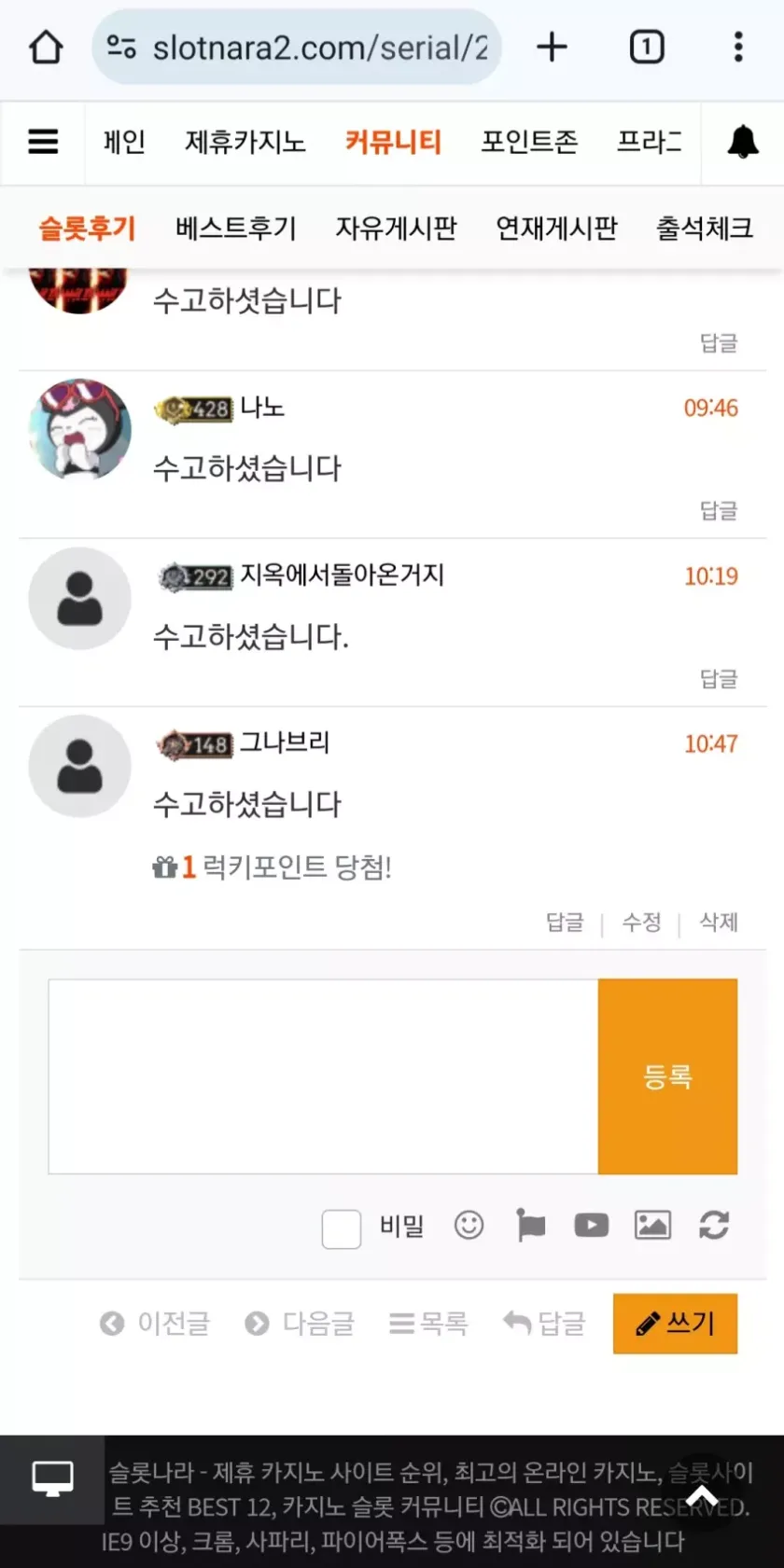Open the hamburger menu
This screenshot has height=1568, width=784.
click(x=43, y=142)
